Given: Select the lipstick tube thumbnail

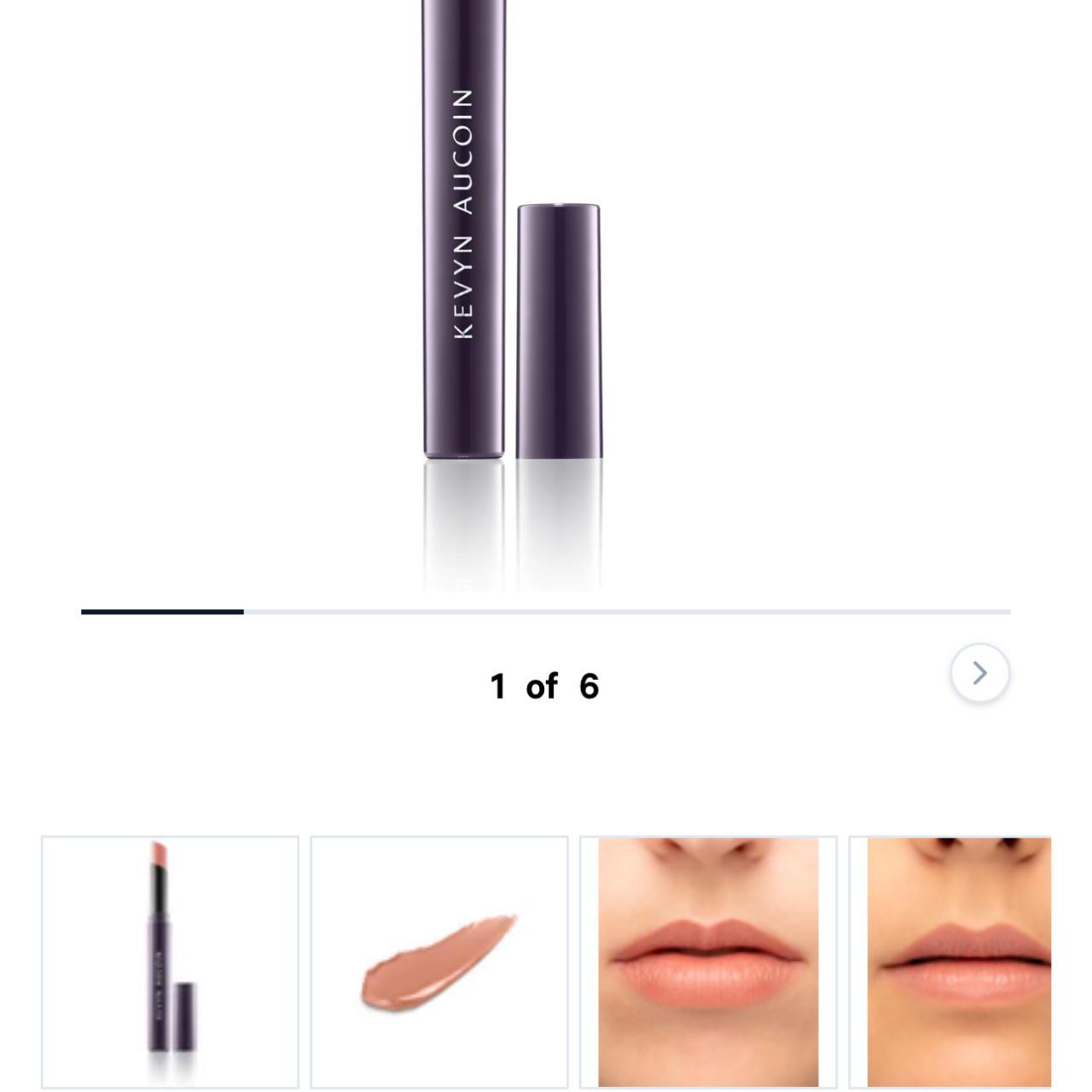Looking at the screenshot, I should coord(170,961).
